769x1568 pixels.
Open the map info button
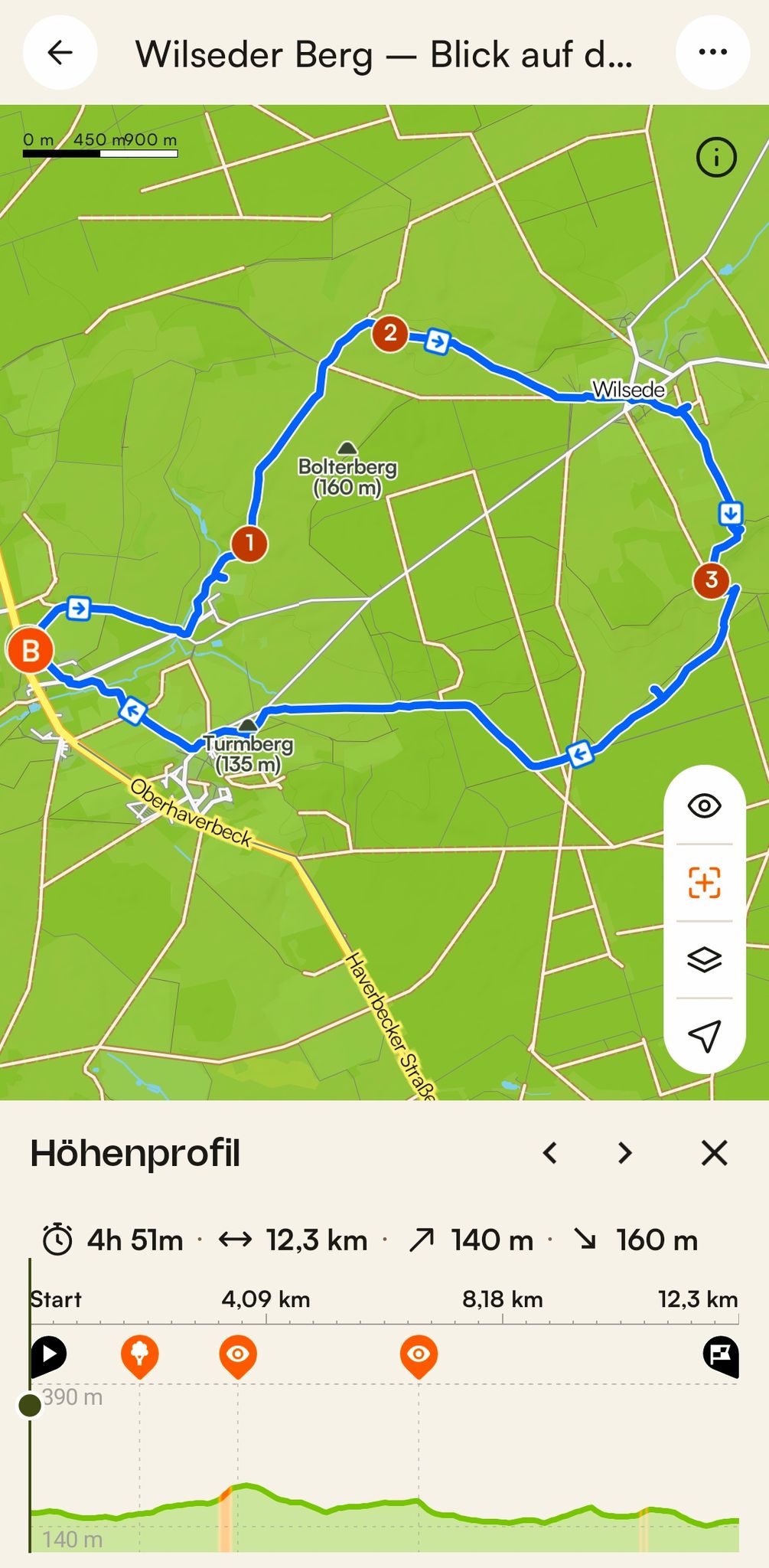tap(716, 158)
